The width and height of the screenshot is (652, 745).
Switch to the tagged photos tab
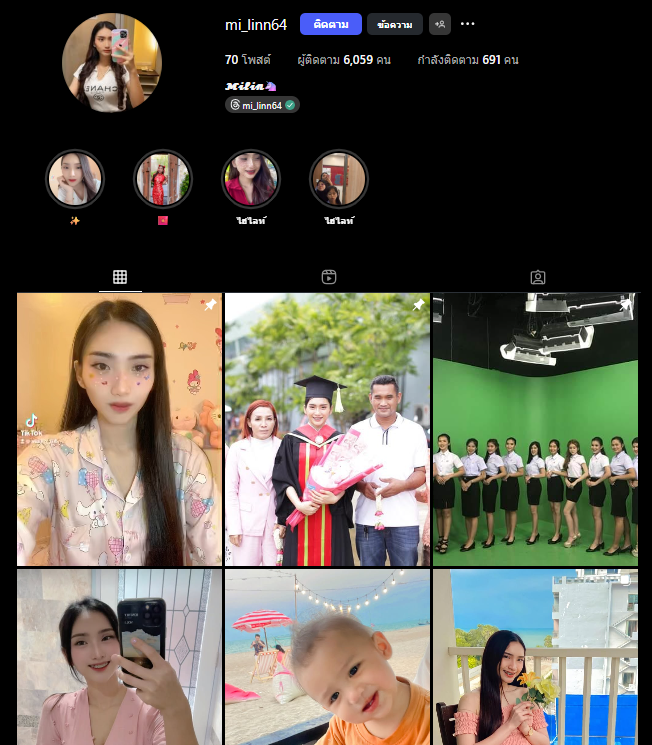[x=537, y=277]
